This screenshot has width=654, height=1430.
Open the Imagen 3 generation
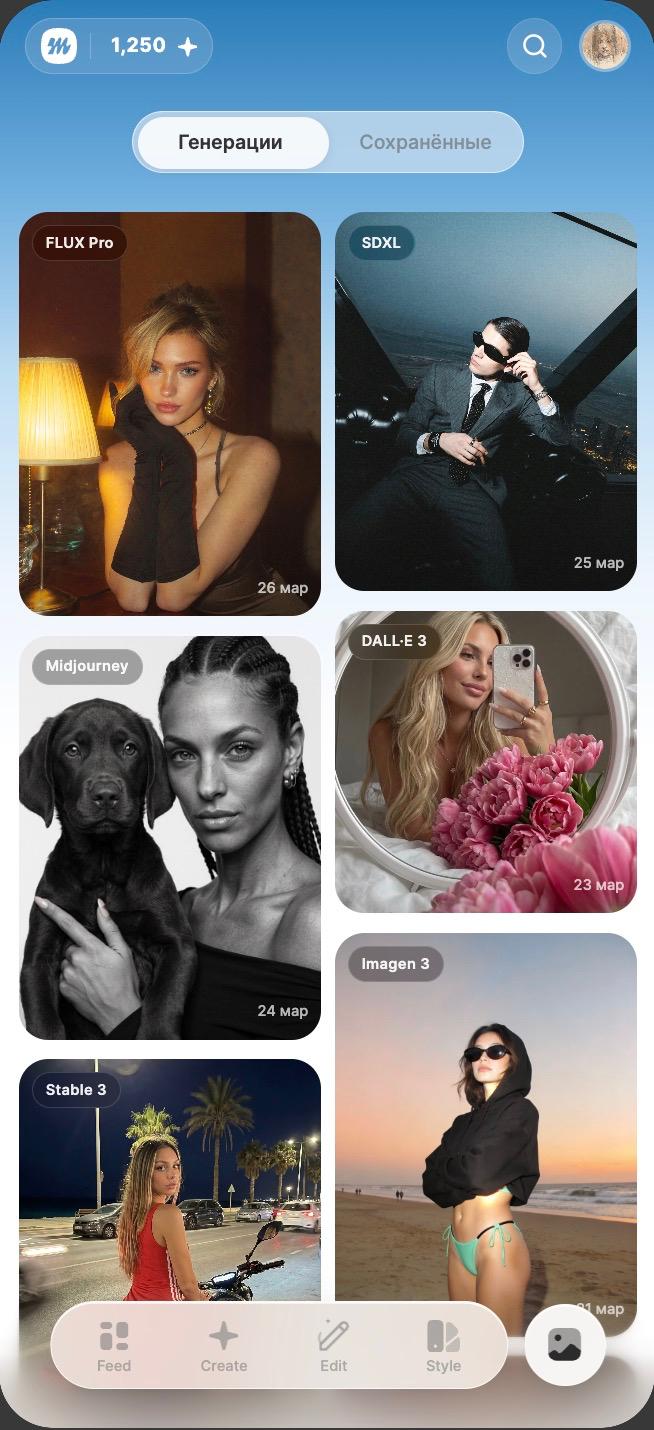[486, 1120]
